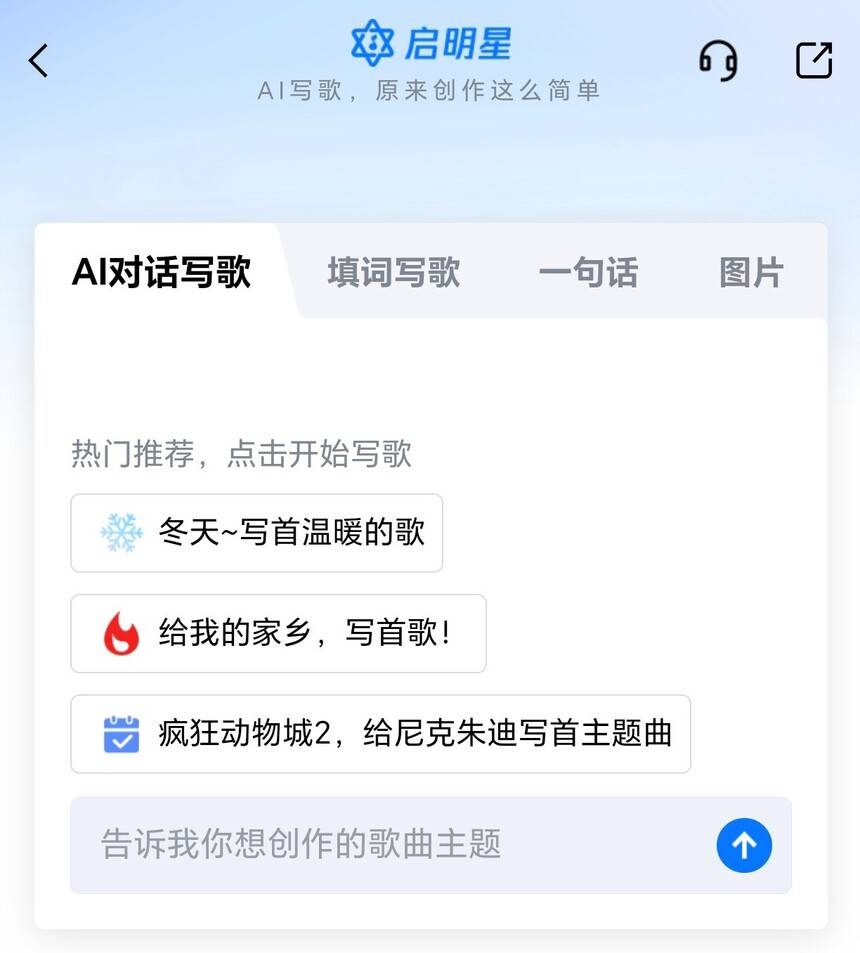Select the 疯狂动物城2 theme song suggestion
This screenshot has width=860, height=953.
tap(379, 734)
